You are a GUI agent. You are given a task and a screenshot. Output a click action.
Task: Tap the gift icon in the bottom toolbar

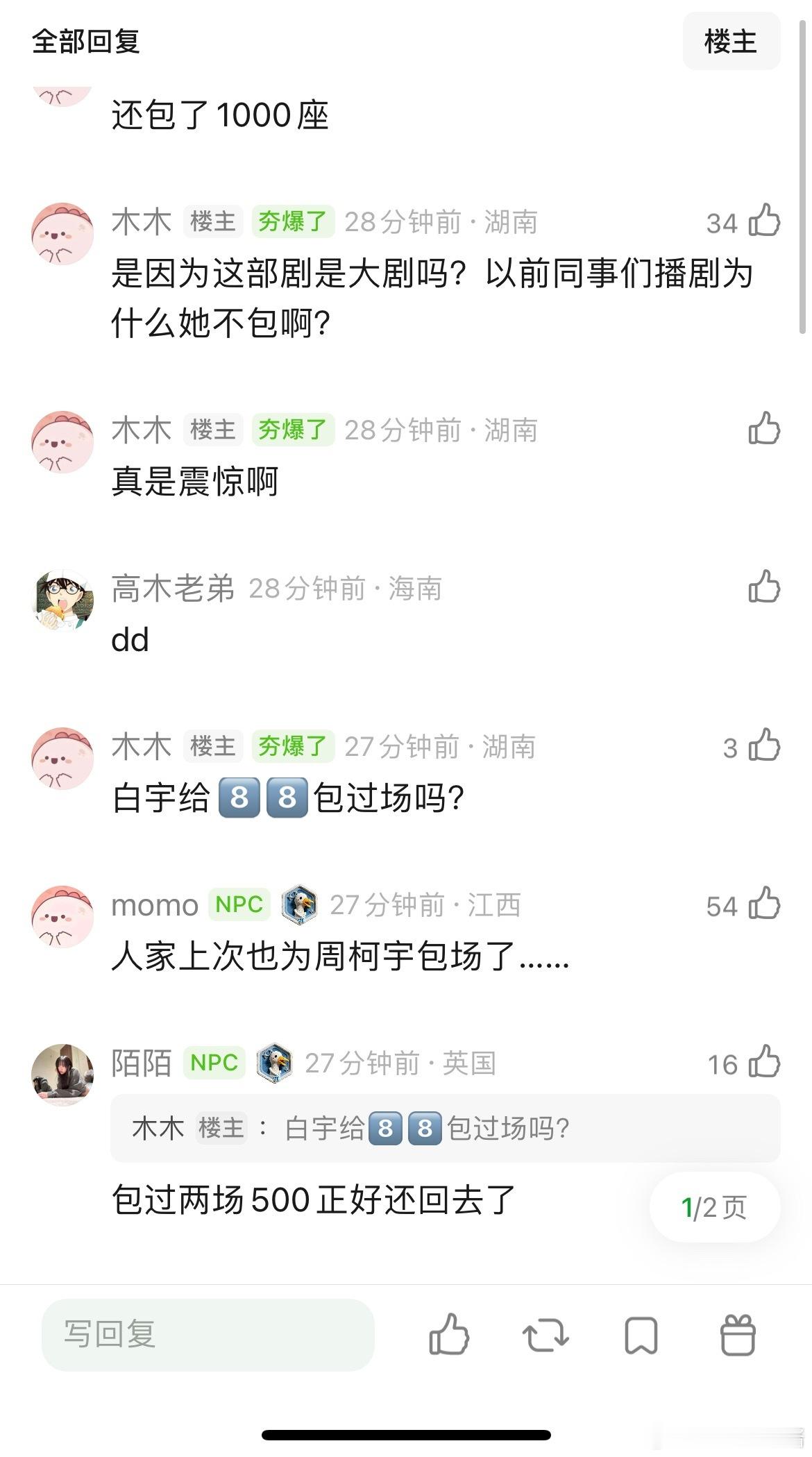738,1336
